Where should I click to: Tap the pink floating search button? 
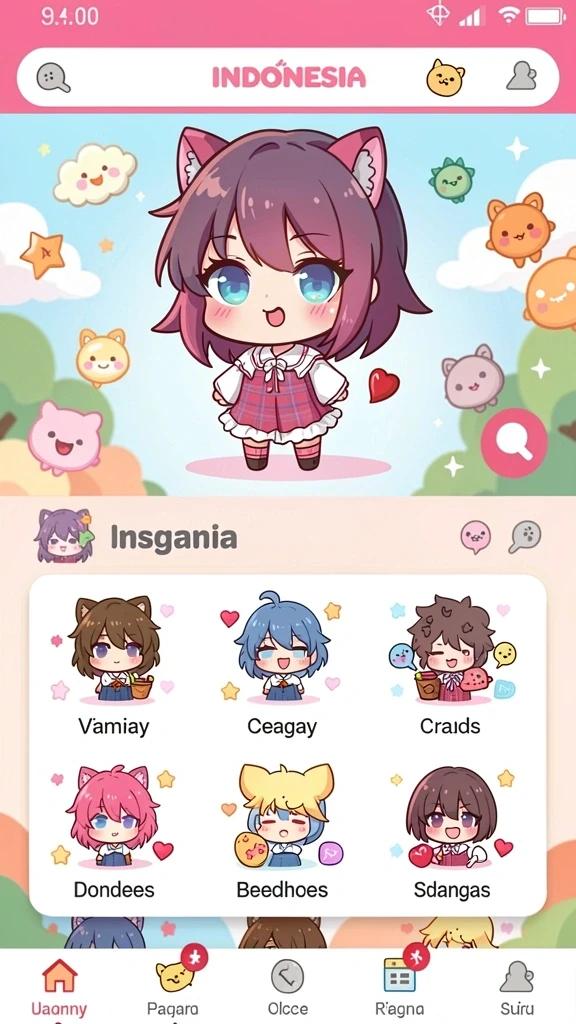pos(514,443)
